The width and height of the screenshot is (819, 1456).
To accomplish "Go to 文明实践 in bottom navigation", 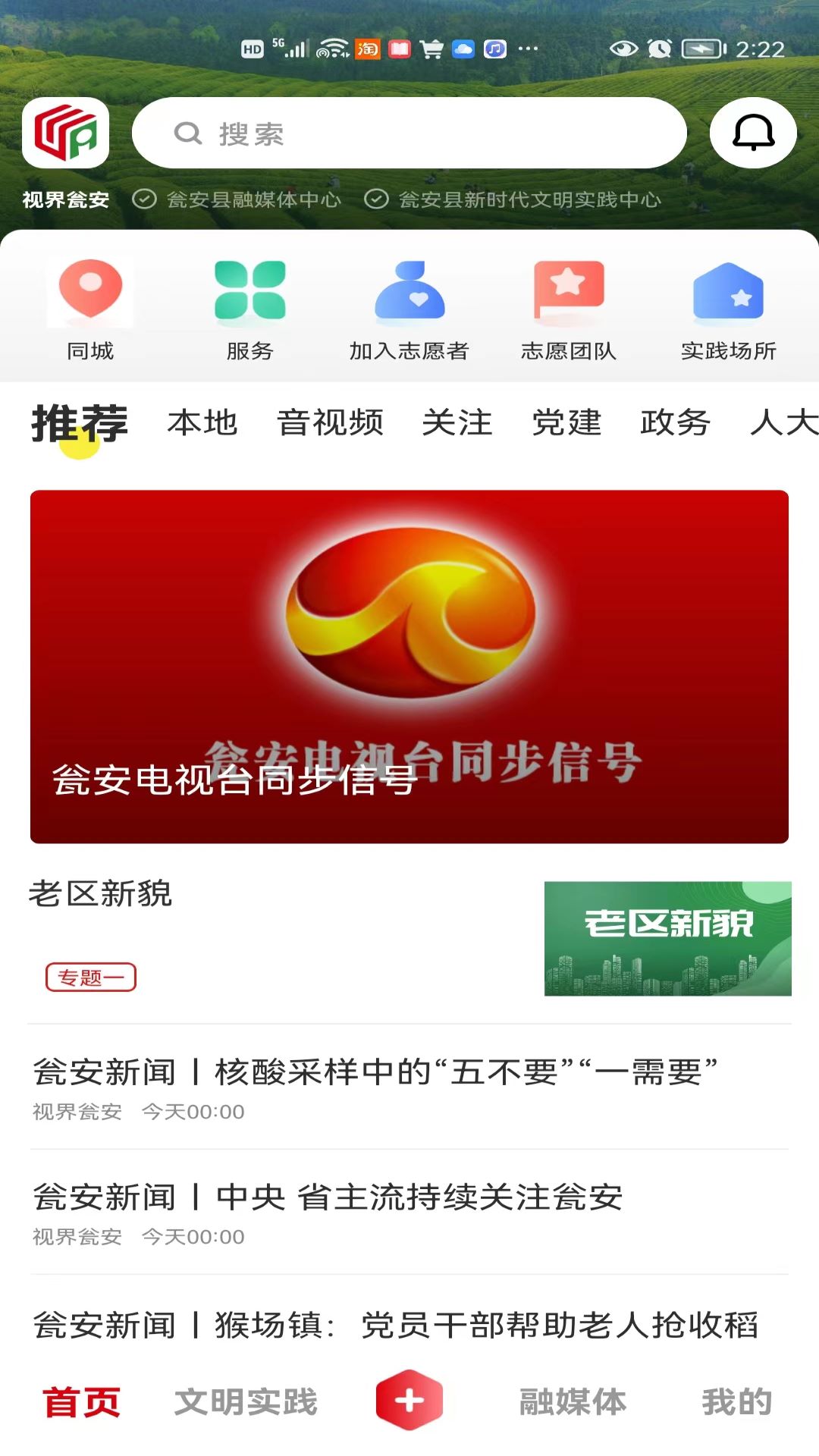I will point(246,1401).
